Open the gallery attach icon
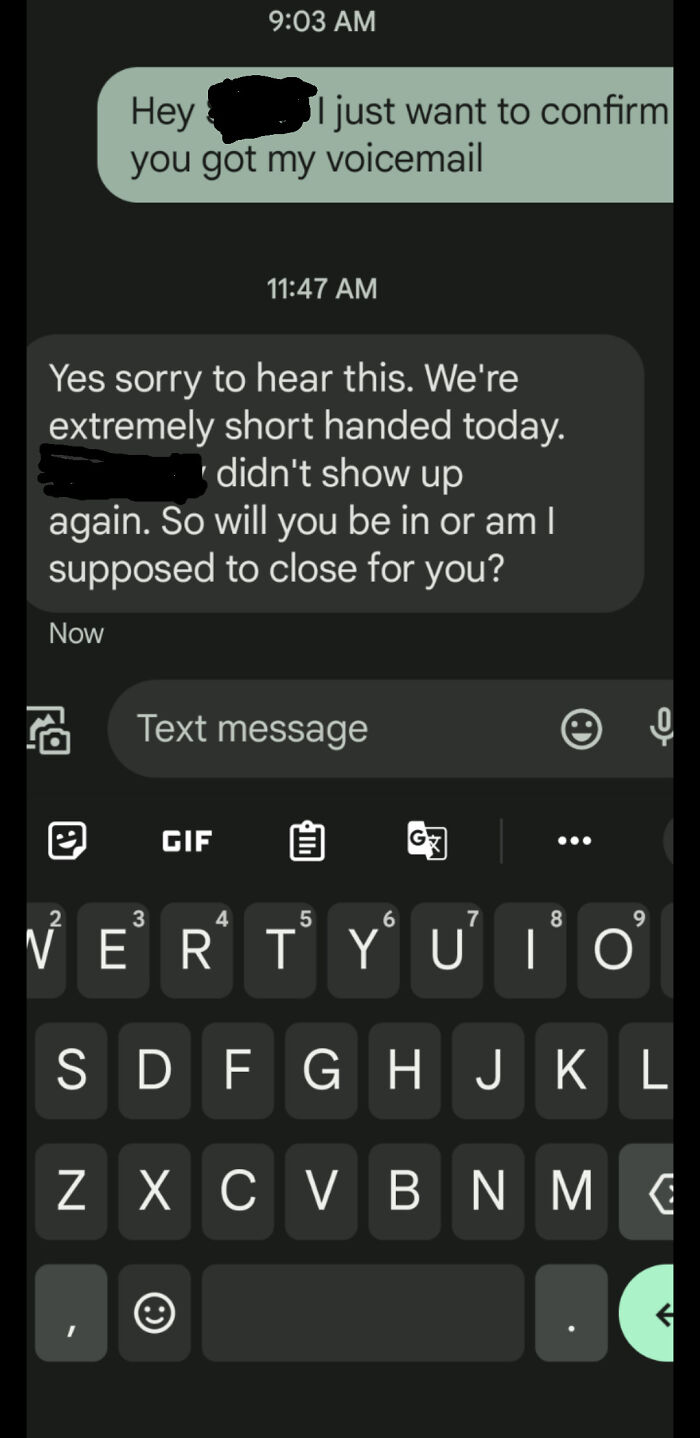 coord(49,729)
